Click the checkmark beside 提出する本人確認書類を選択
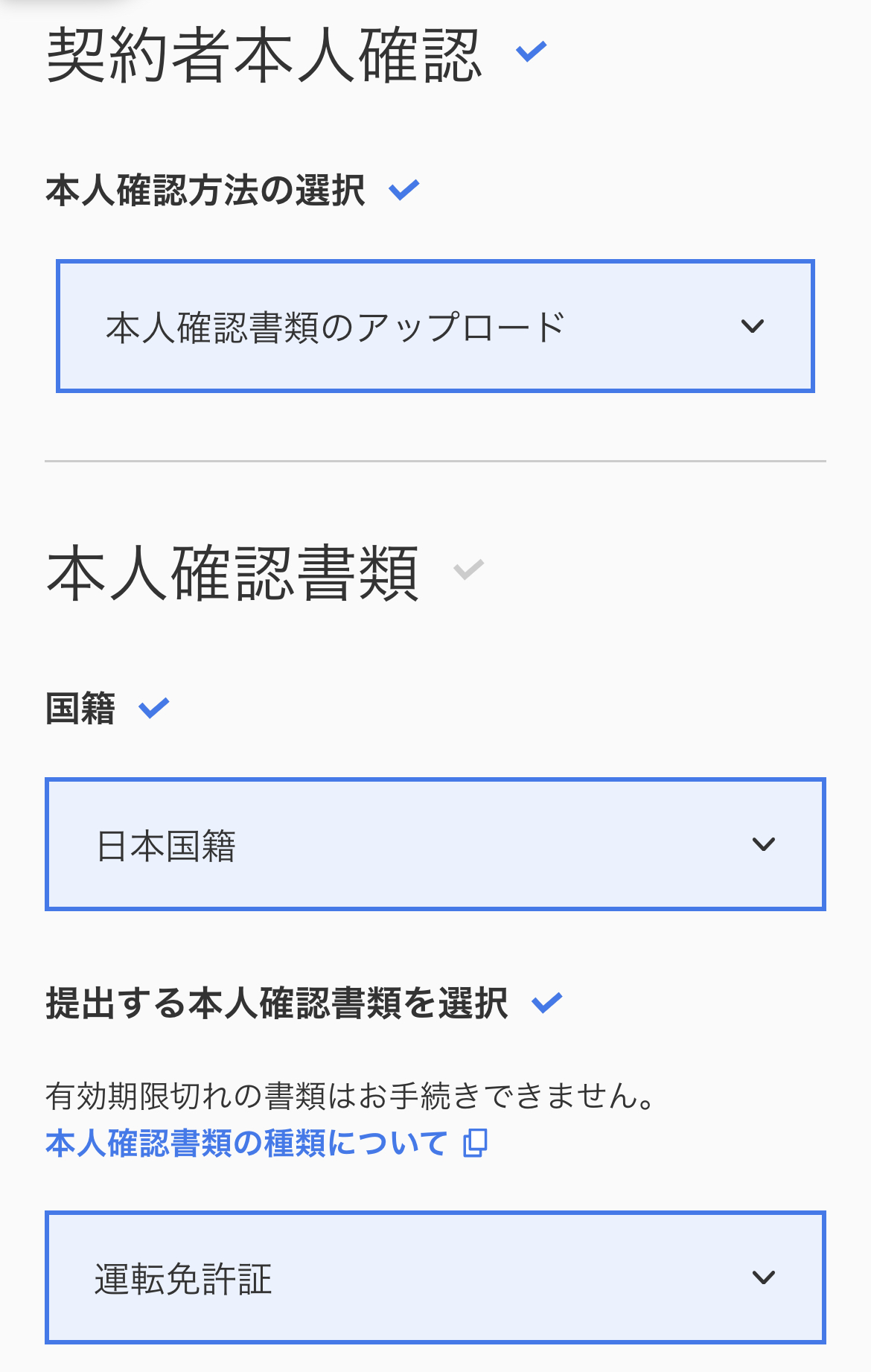Screen dimensions: 871x1372 pos(546,1005)
